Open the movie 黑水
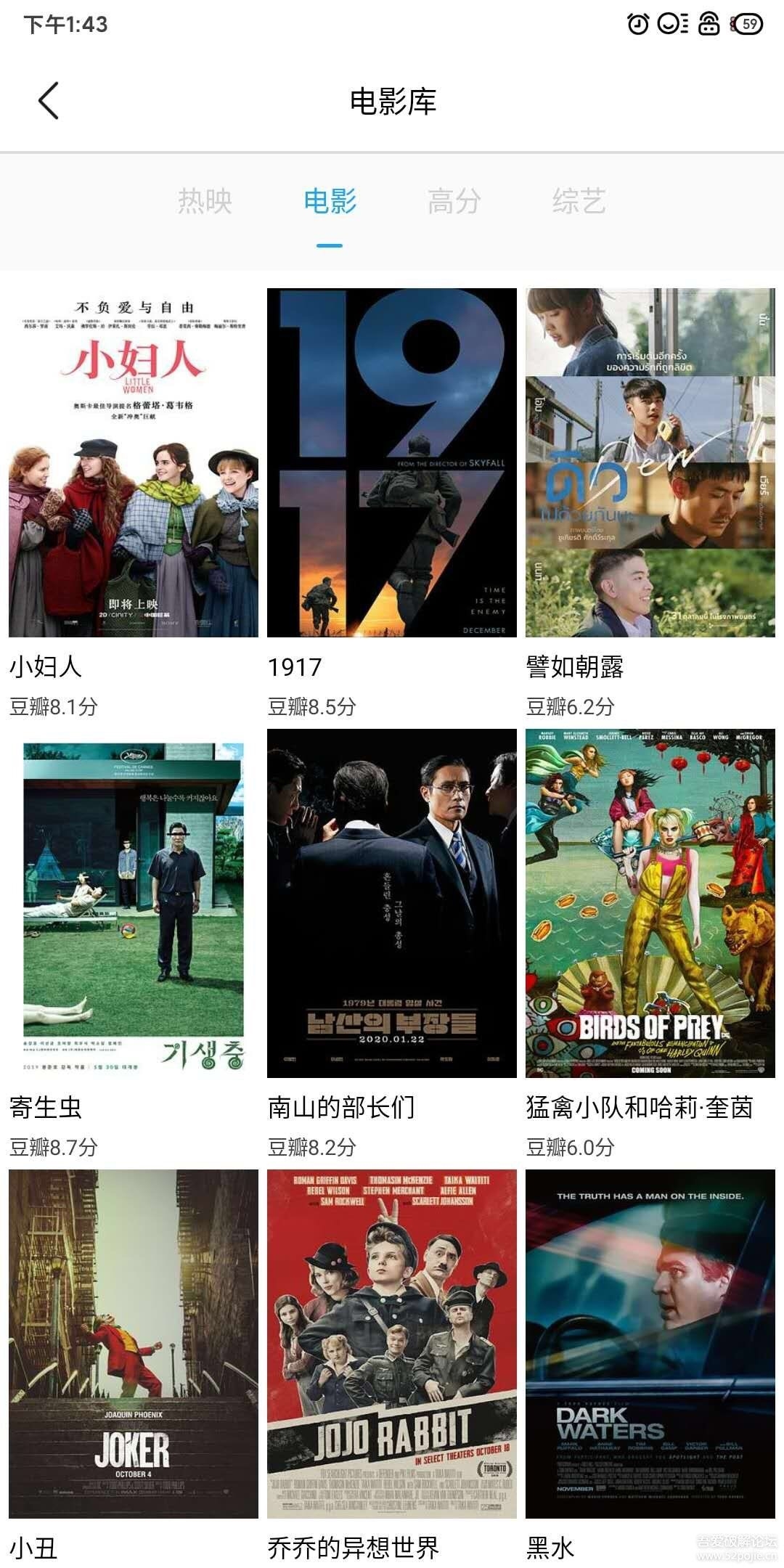This screenshot has width=784, height=1568. pyautogui.click(x=650, y=1344)
